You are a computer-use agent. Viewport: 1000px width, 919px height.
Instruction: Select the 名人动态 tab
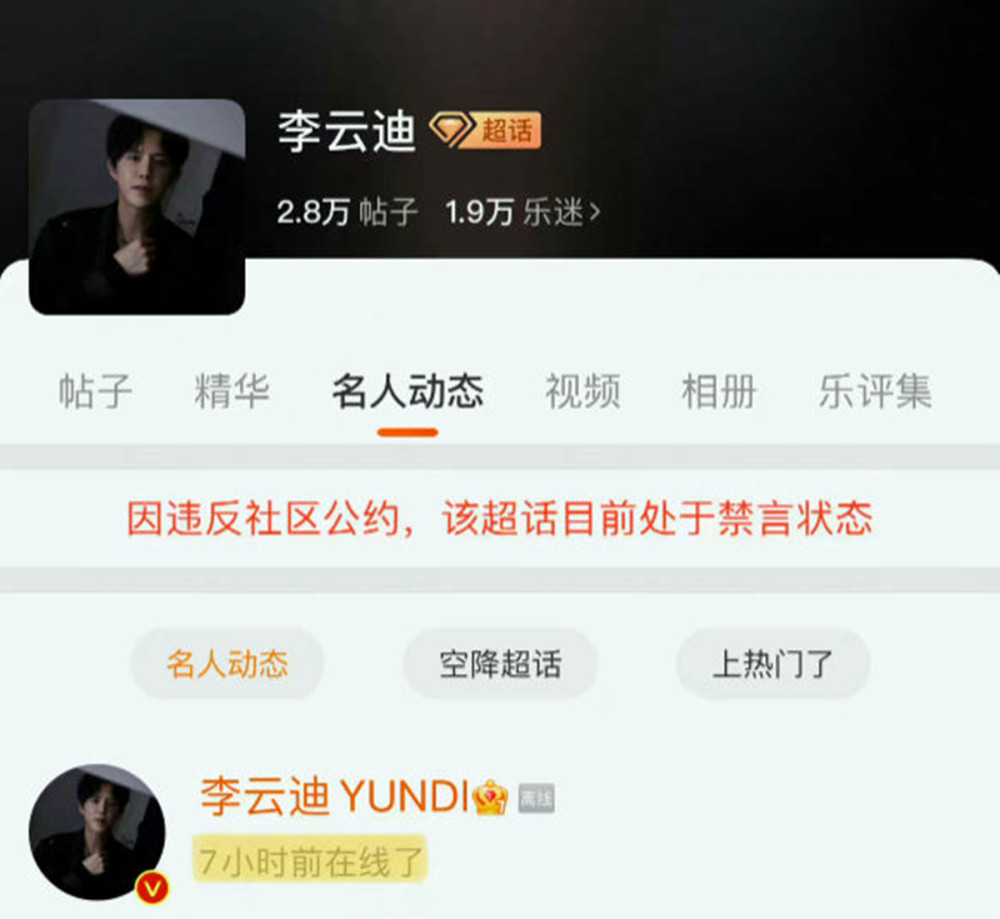(x=407, y=391)
